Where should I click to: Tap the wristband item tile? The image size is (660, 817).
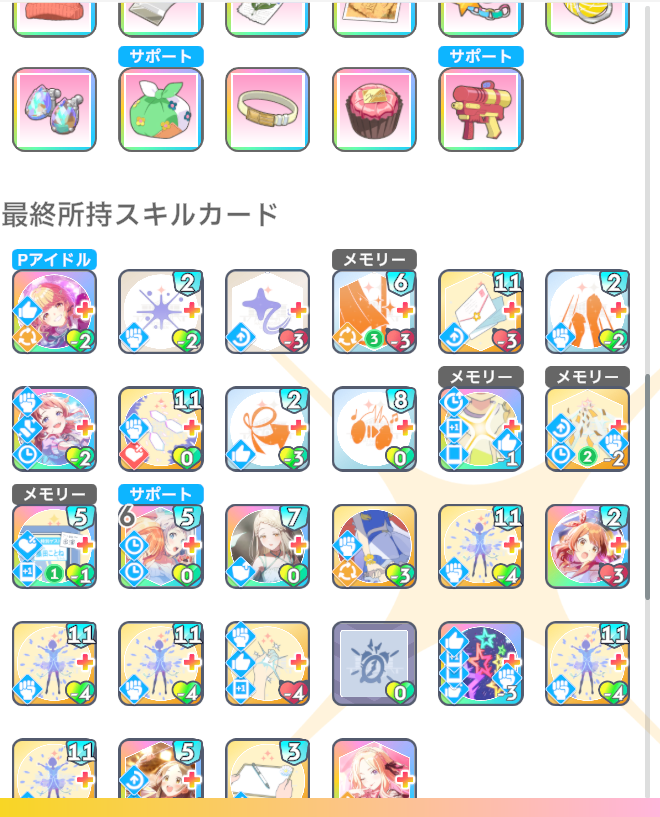[267, 110]
